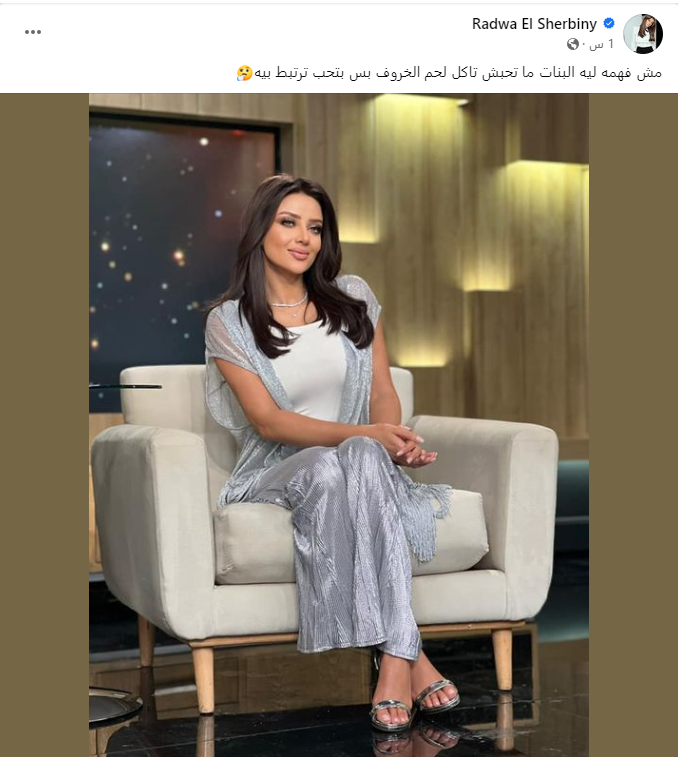678x757 pixels.
Task: Open the post timestamp link
Action: coord(600,45)
